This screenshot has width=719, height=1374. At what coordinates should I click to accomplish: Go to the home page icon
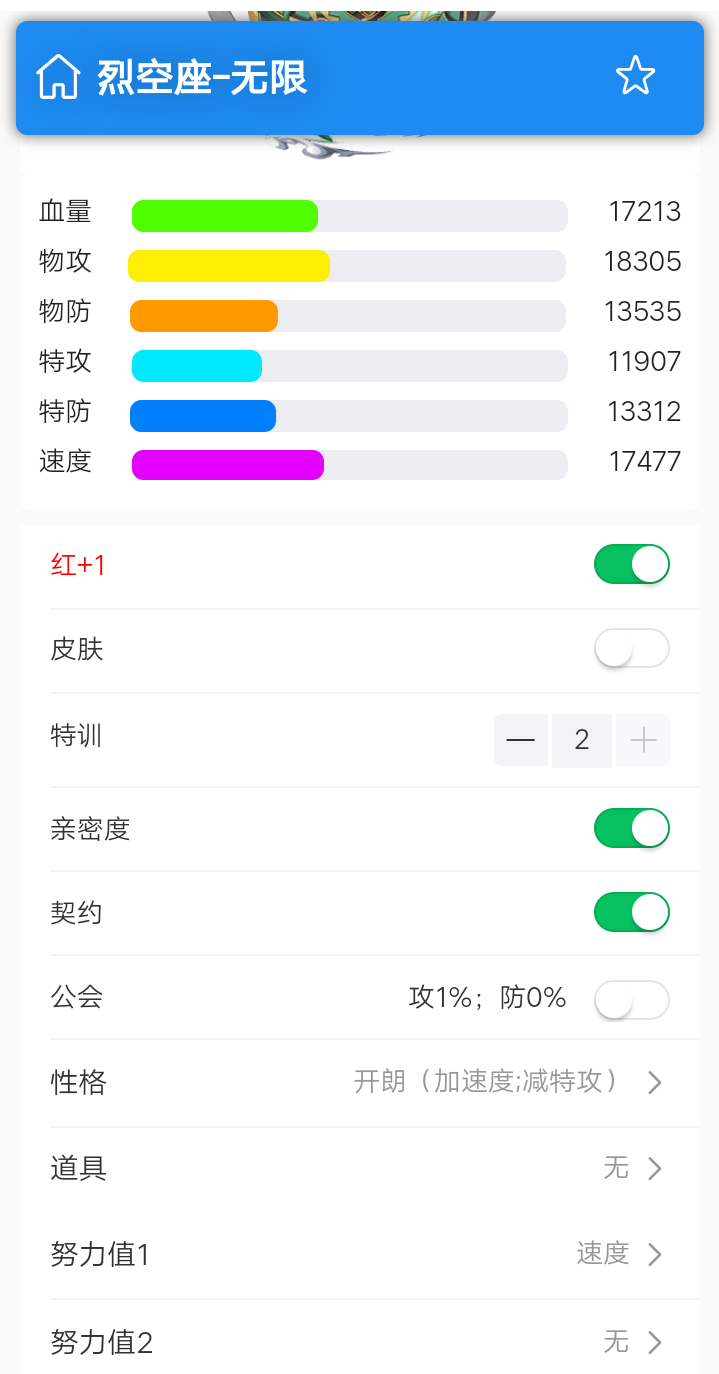pos(58,77)
